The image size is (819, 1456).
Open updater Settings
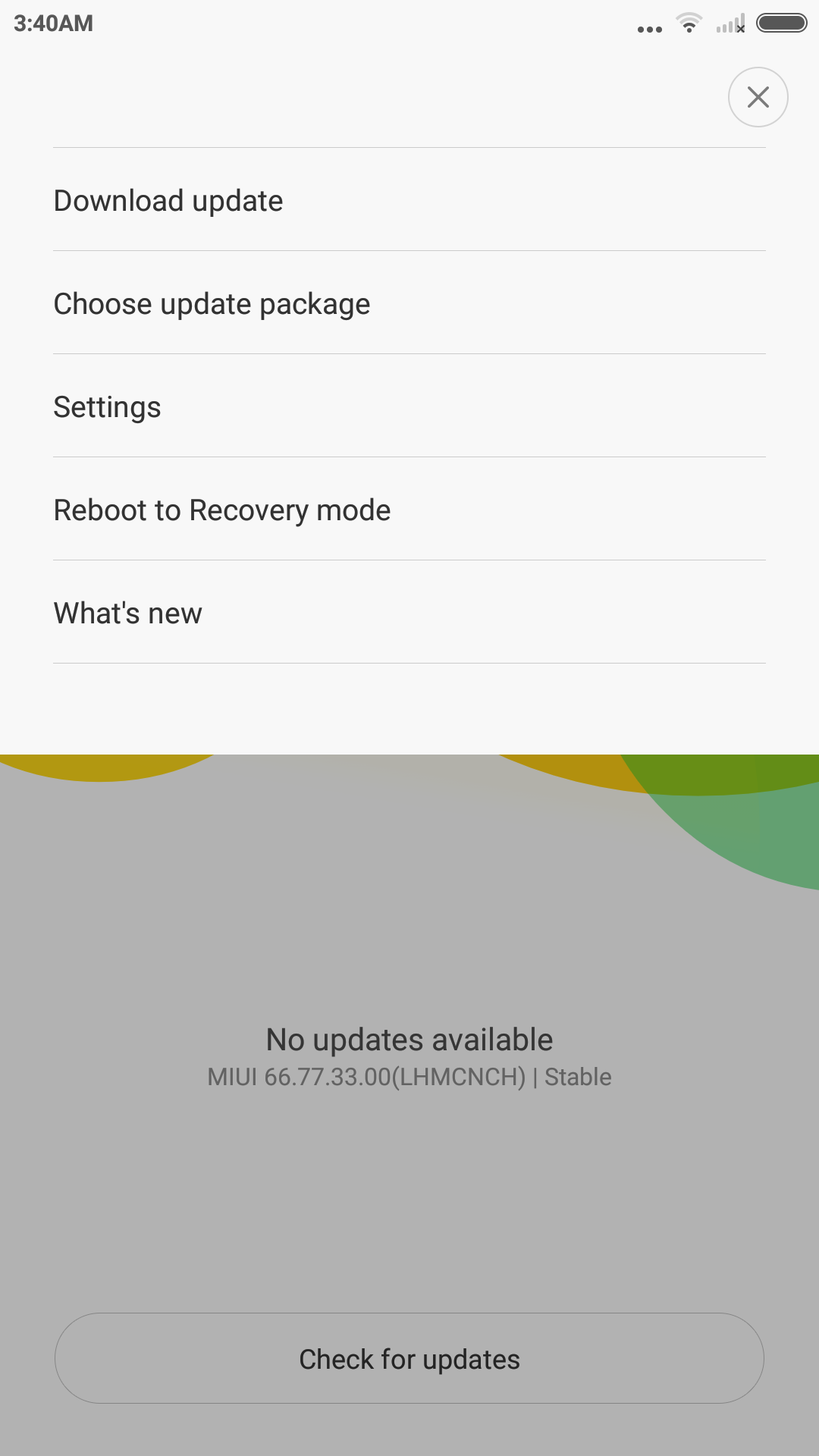tap(409, 406)
